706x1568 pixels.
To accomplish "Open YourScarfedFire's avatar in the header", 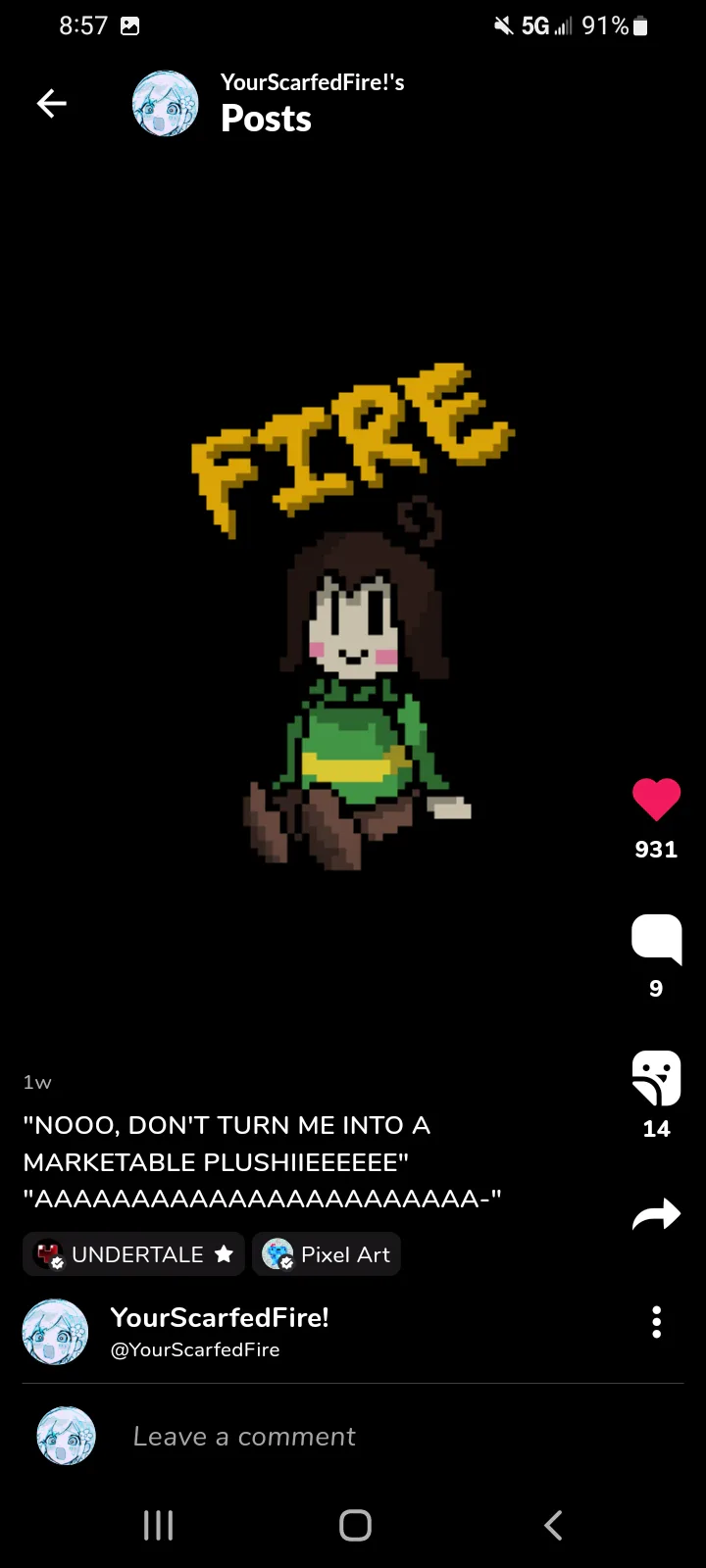I will (x=165, y=103).
